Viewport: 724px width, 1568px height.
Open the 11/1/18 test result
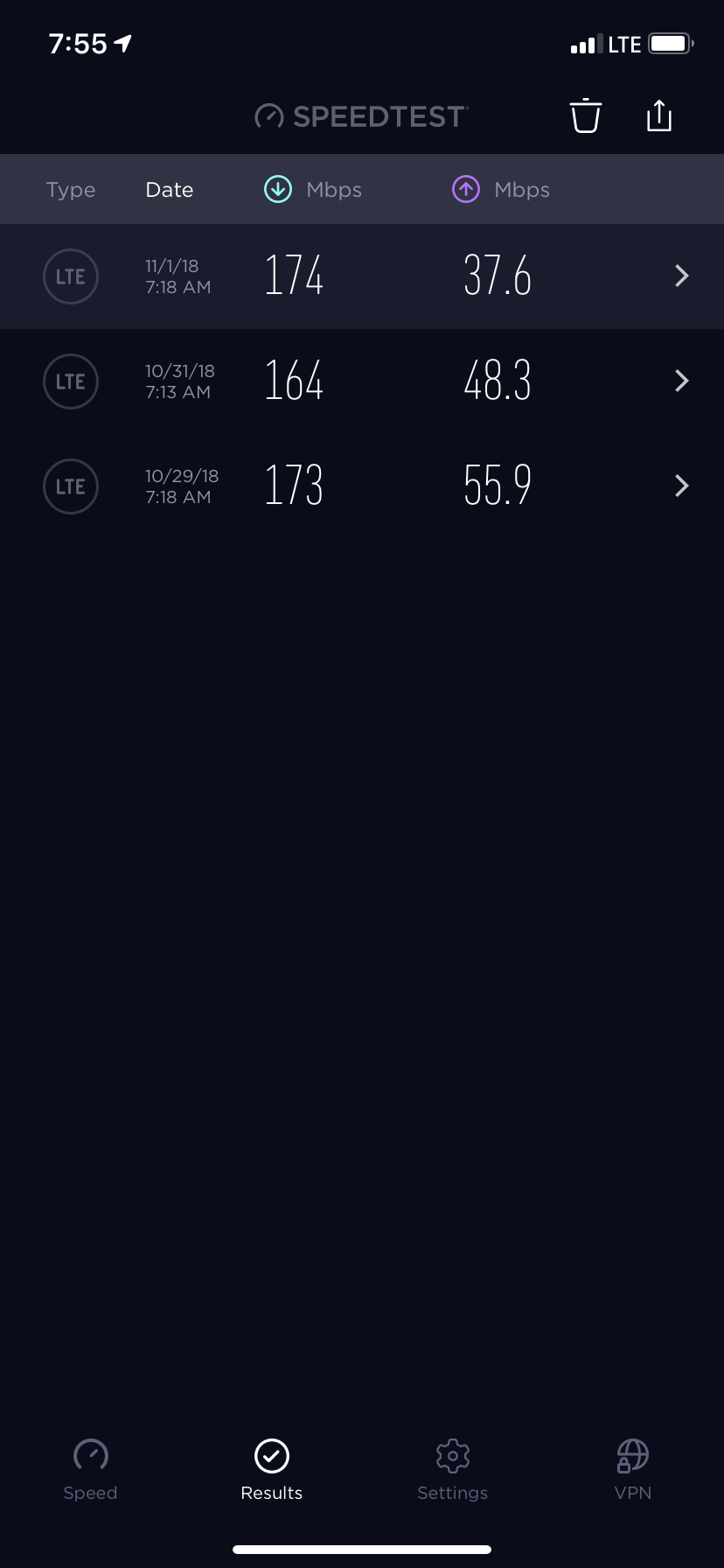tap(362, 276)
